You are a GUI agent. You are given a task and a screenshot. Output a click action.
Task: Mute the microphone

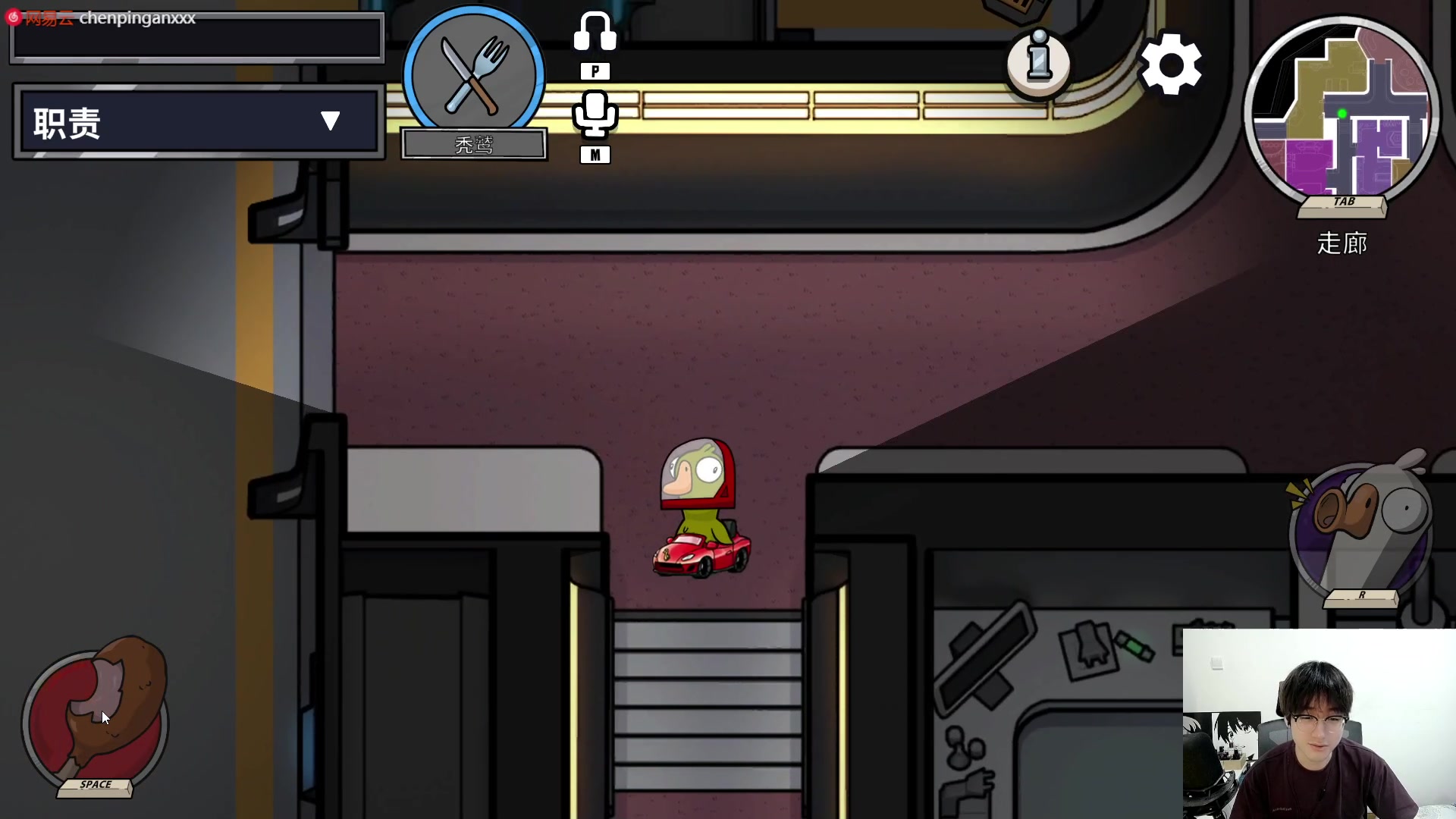(595, 115)
